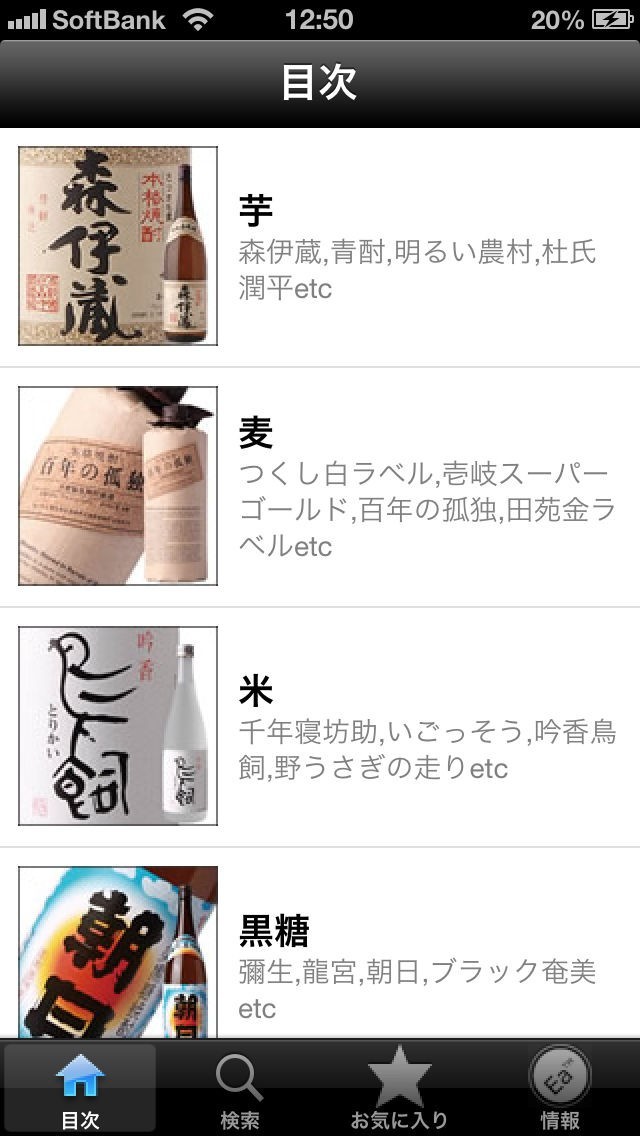This screenshot has width=640, height=1136.
Task: Open the 情報 tab
Action: tap(559, 1088)
